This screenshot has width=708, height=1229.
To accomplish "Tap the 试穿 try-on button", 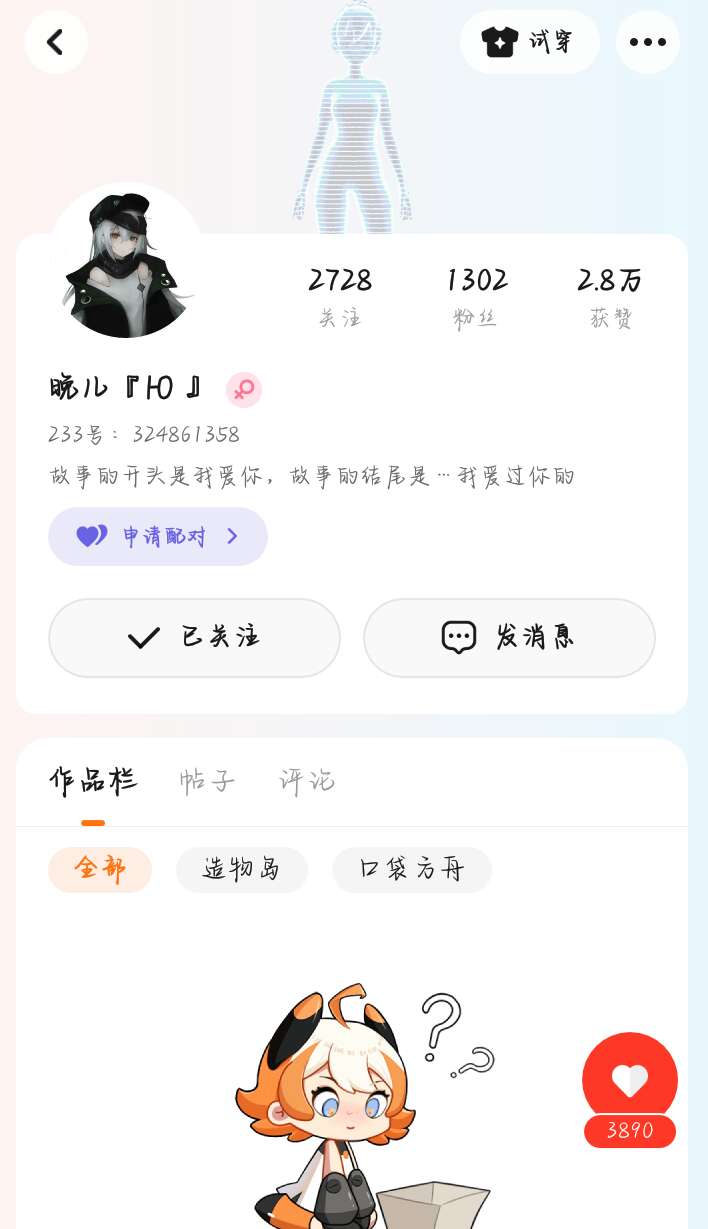I will (529, 42).
